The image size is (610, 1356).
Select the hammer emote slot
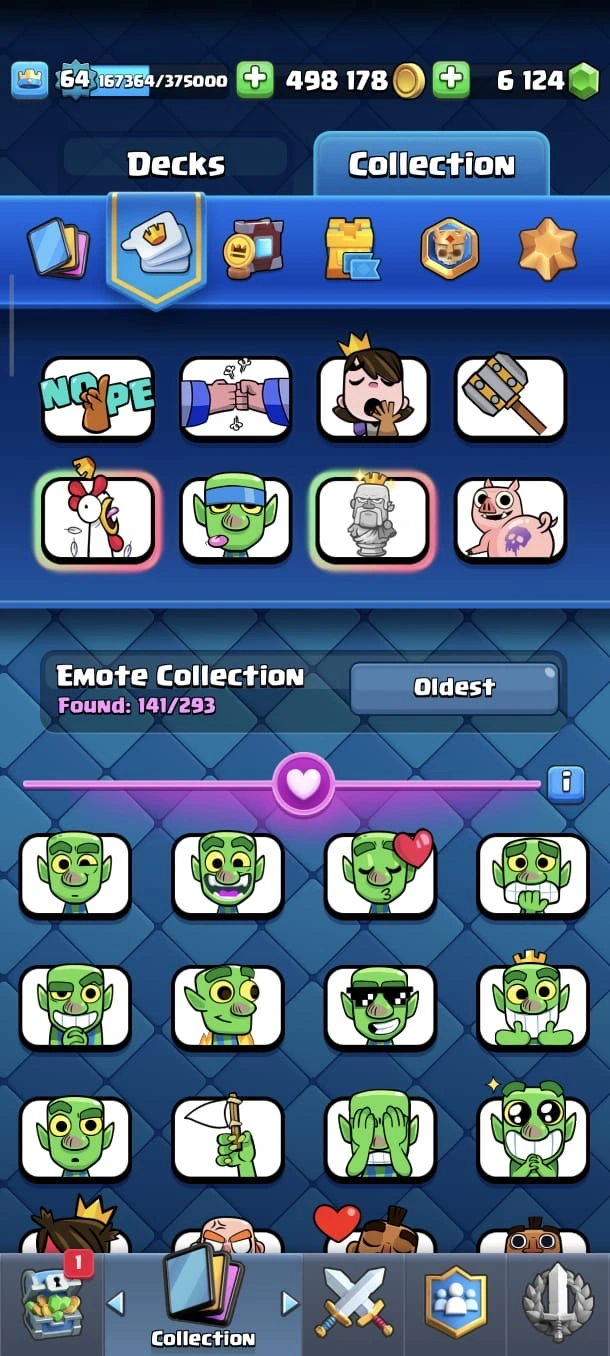point(511,398)
